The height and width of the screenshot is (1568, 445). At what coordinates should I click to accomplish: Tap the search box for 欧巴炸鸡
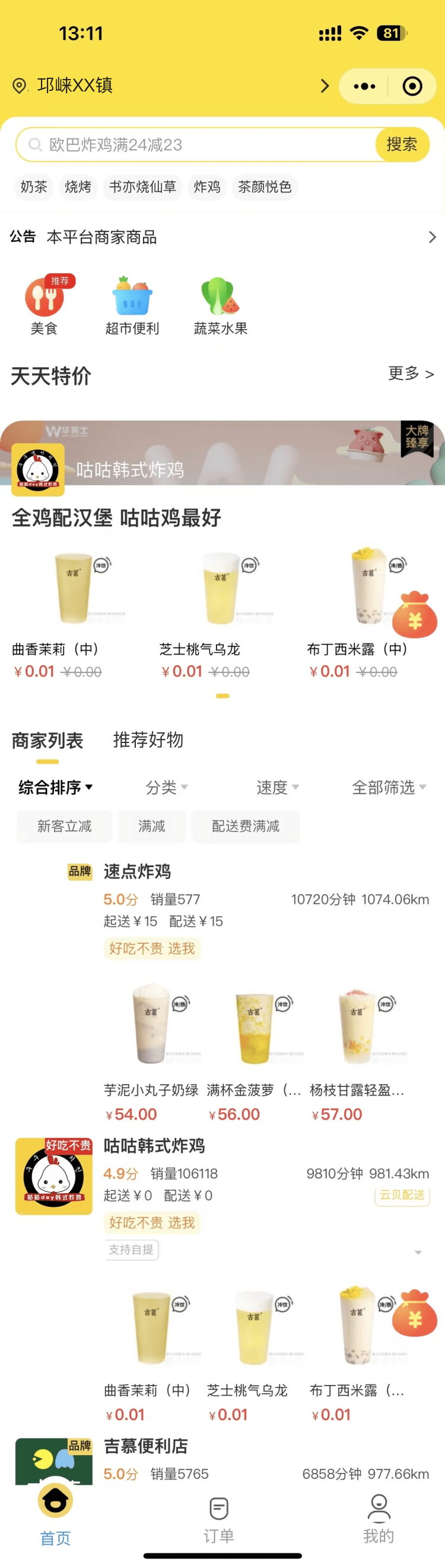(195, 145)
